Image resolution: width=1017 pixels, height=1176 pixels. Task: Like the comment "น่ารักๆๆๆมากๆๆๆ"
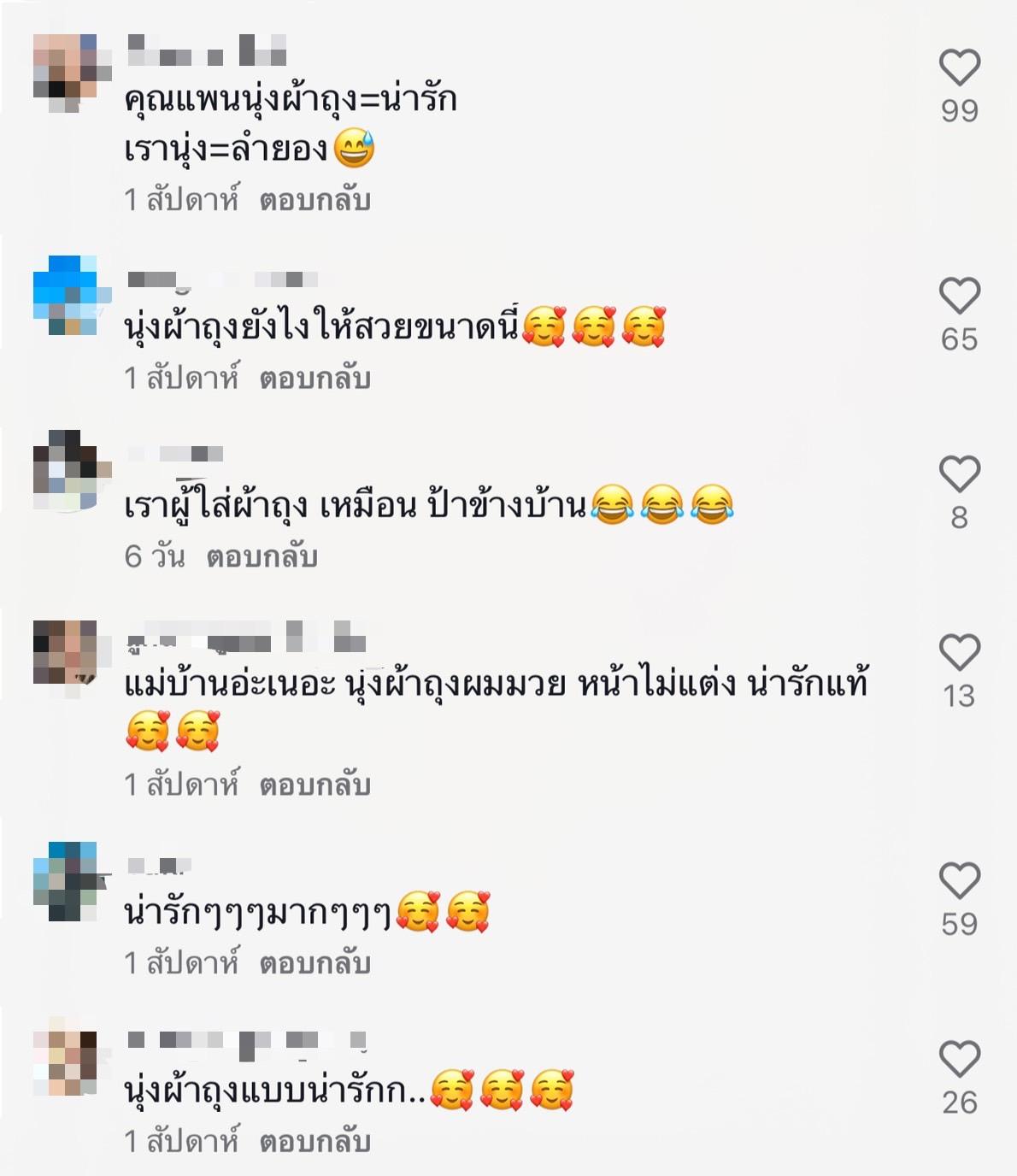pos(959,881)
